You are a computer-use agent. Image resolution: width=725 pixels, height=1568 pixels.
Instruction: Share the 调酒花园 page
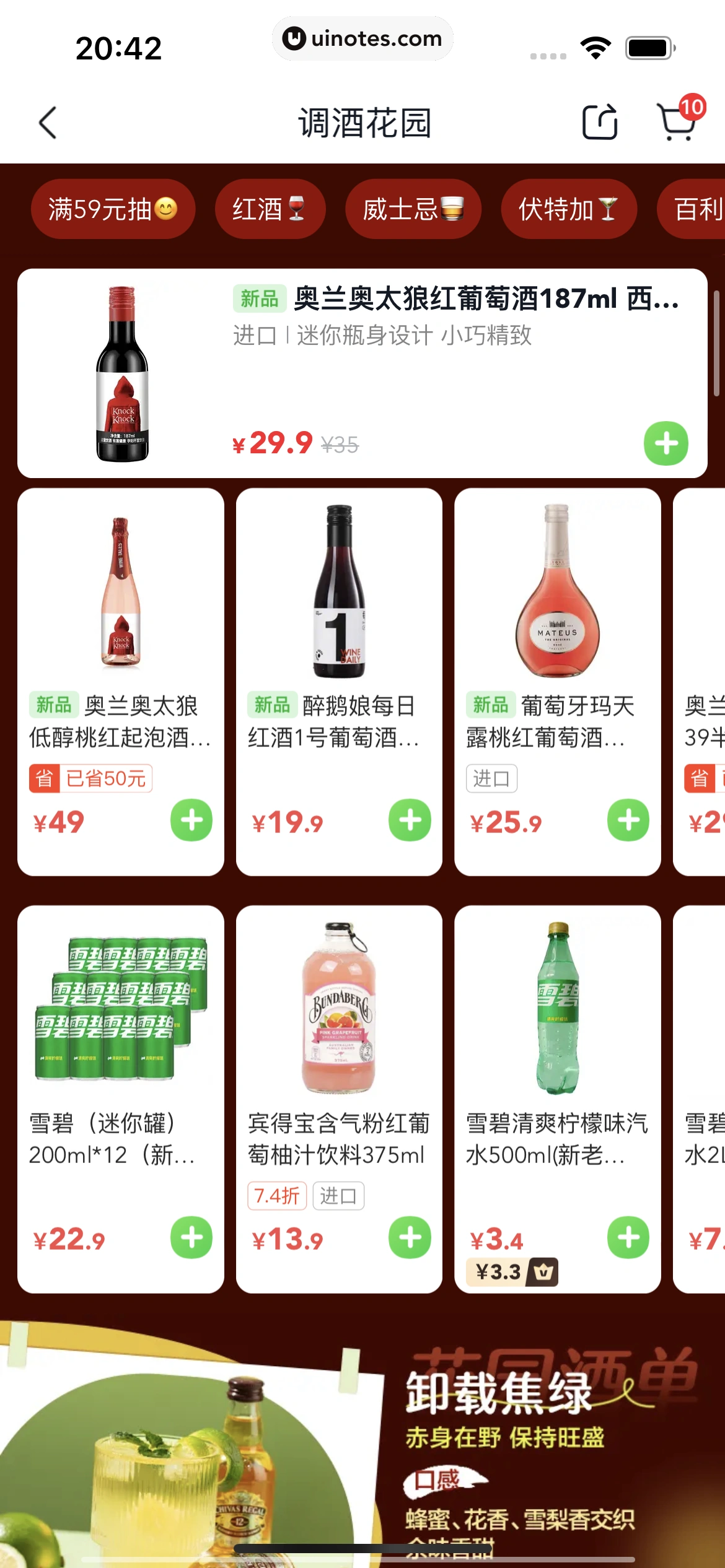(x=599, y=122)
